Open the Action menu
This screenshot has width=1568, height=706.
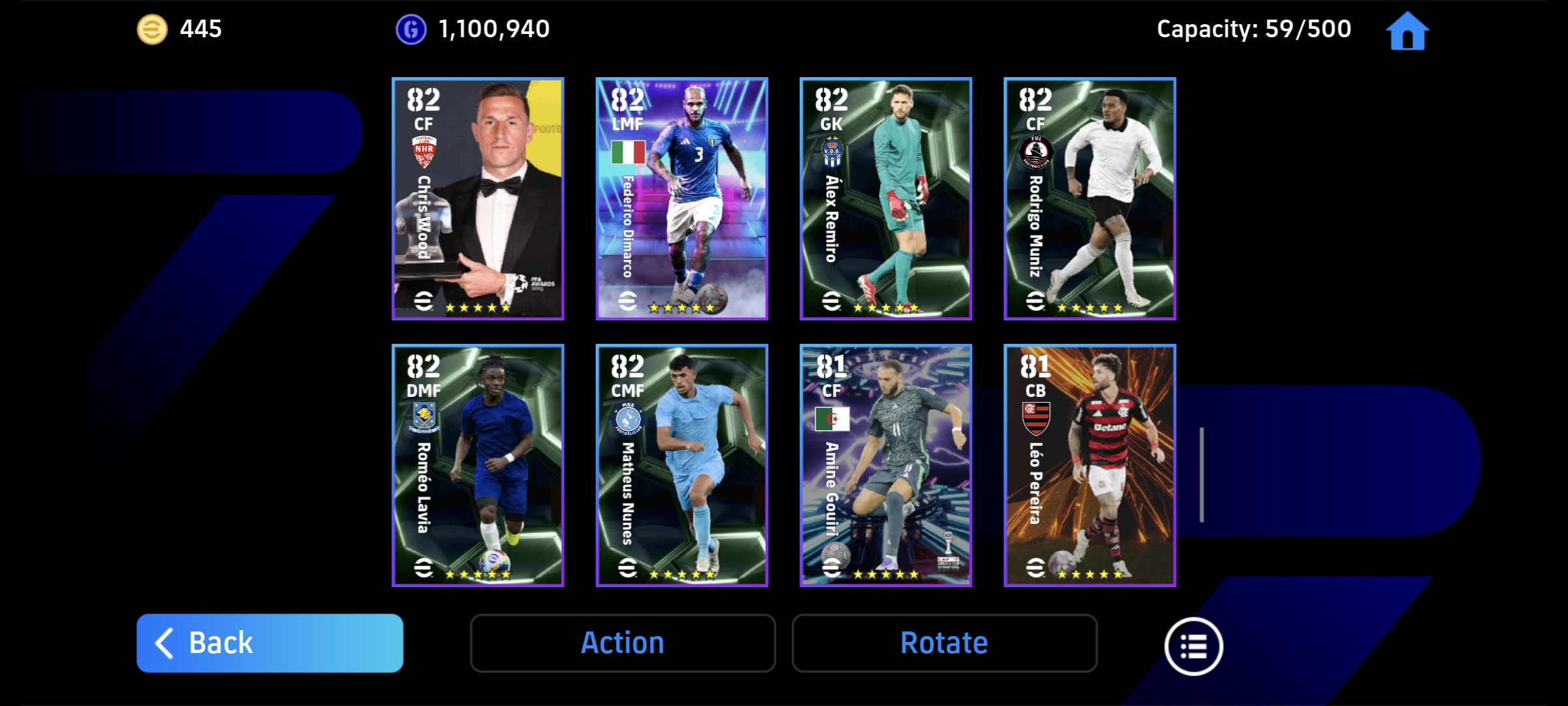coord(623,643)
